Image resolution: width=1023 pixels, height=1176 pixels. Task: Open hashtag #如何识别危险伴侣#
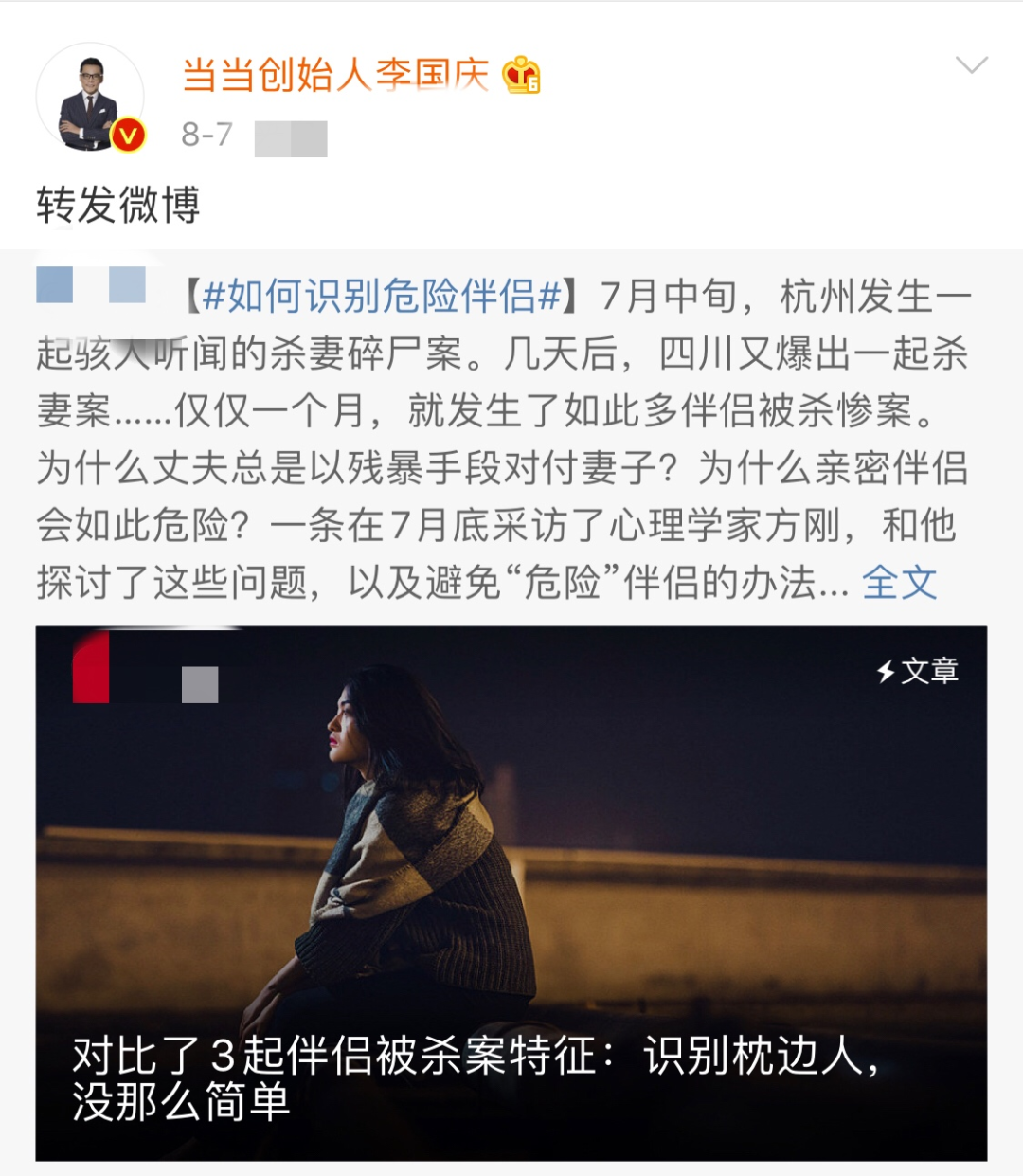383,297
